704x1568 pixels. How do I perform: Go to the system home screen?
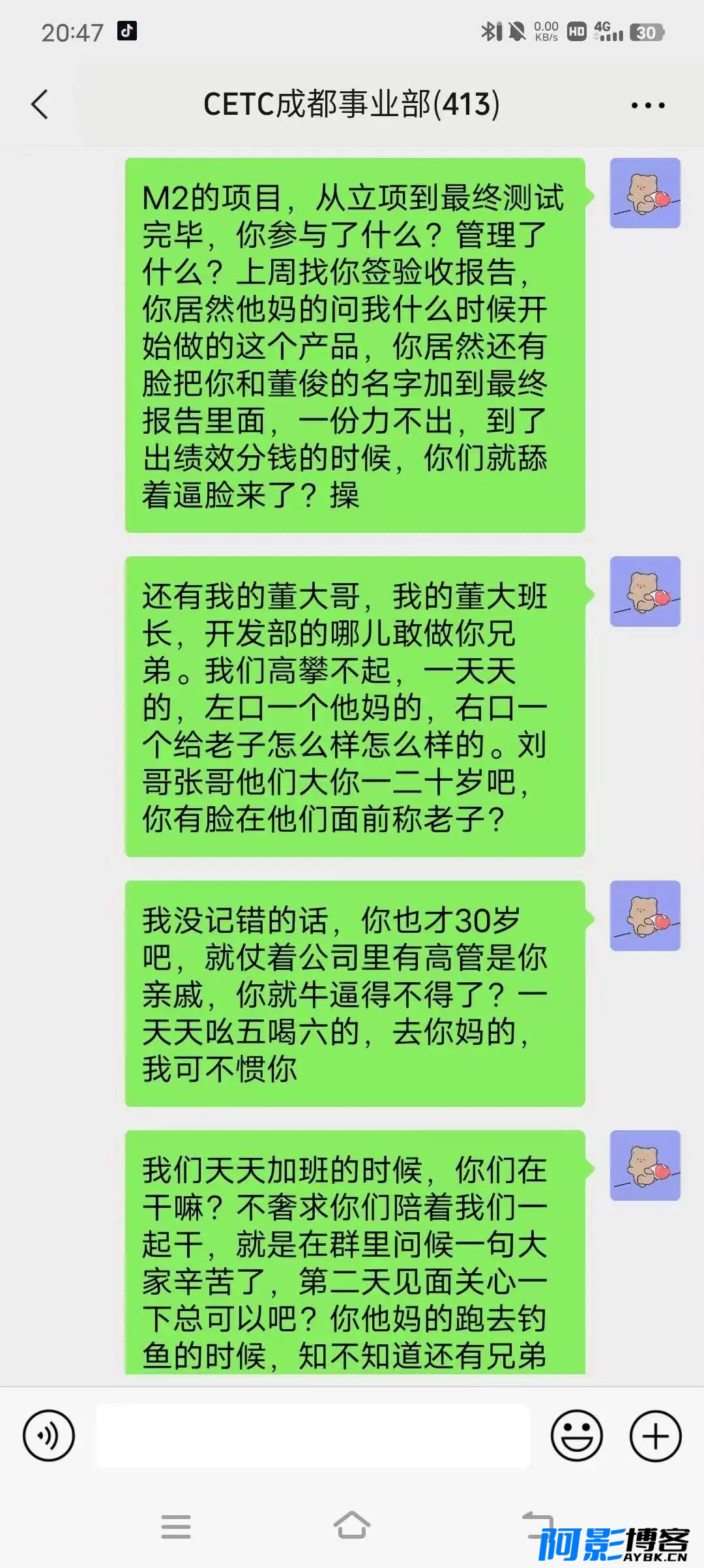352,1526
